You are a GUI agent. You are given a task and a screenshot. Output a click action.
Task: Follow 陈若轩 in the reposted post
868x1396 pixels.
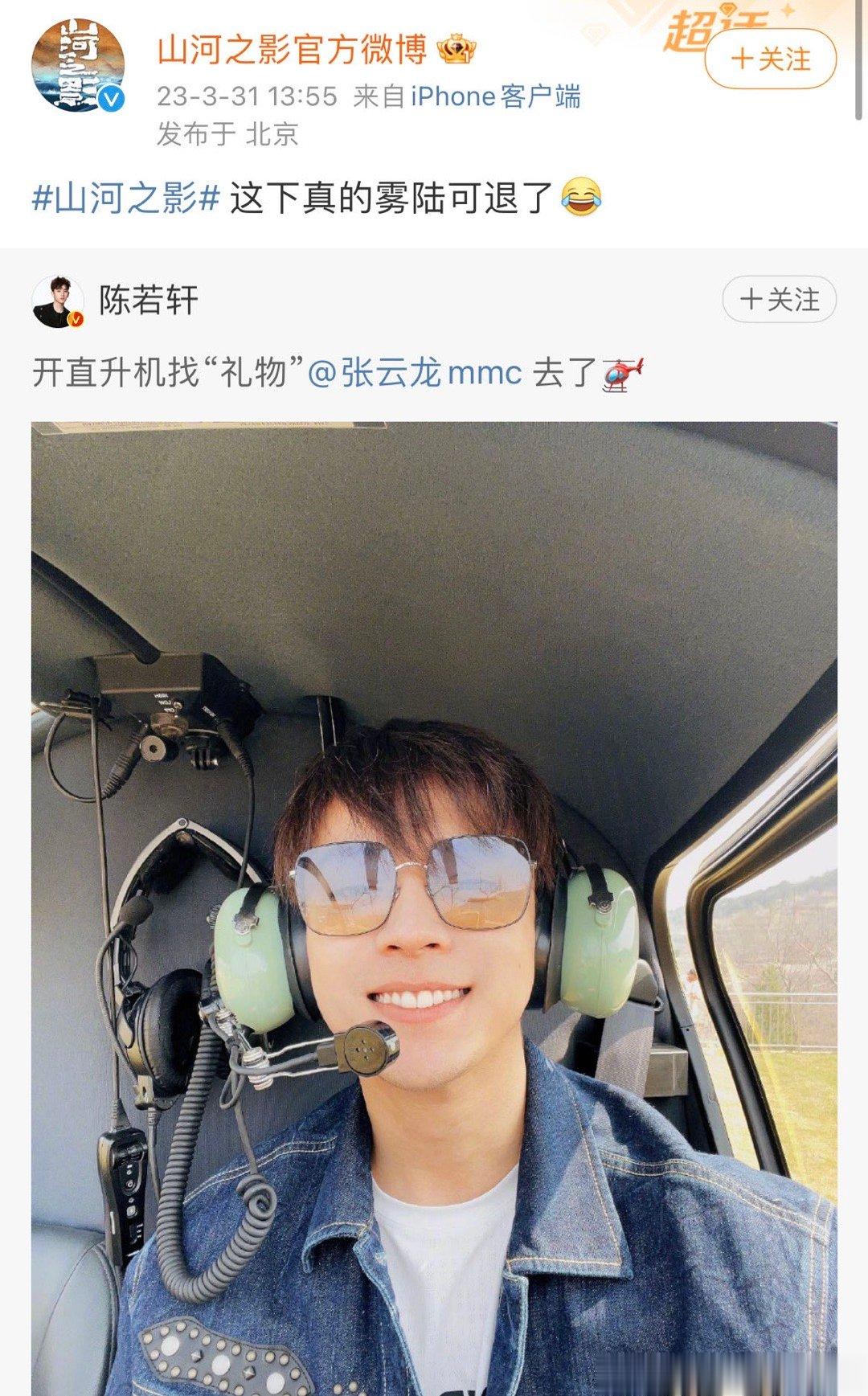779,300
